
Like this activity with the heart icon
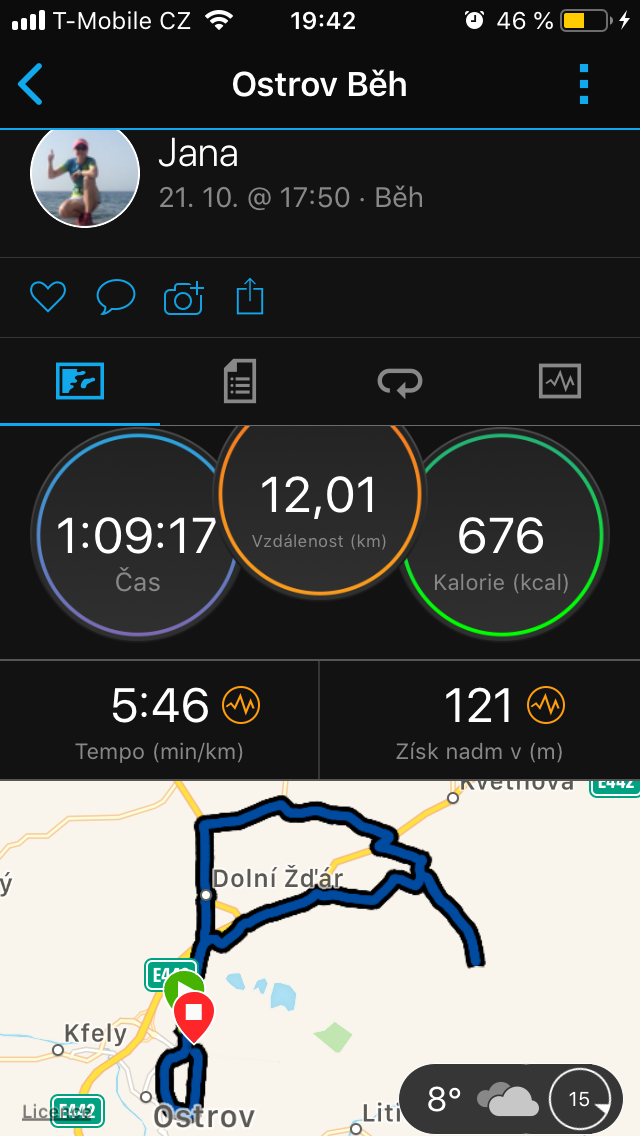(x=48, y=297)
